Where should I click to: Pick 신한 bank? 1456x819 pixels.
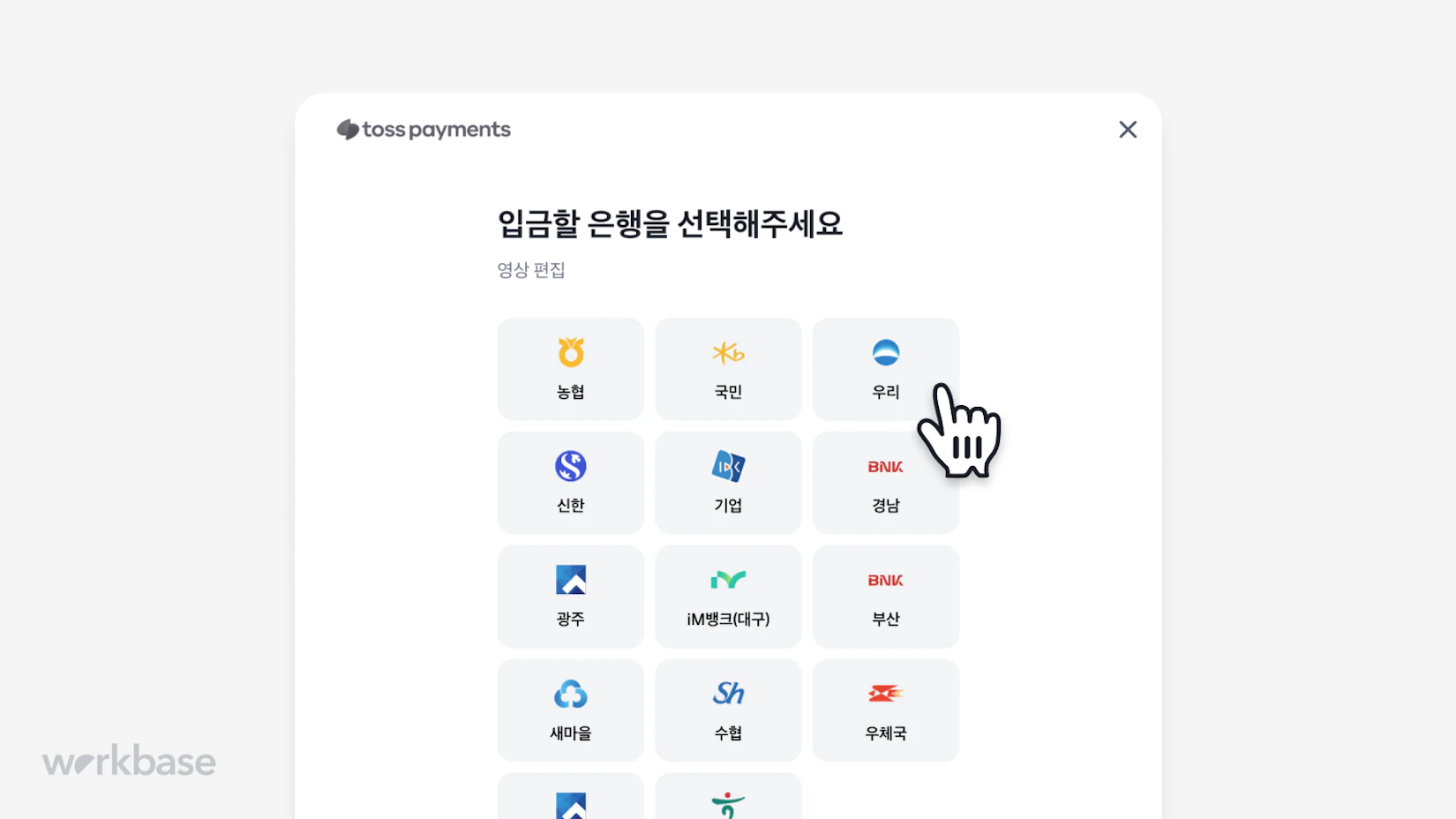tap(570, 483)
